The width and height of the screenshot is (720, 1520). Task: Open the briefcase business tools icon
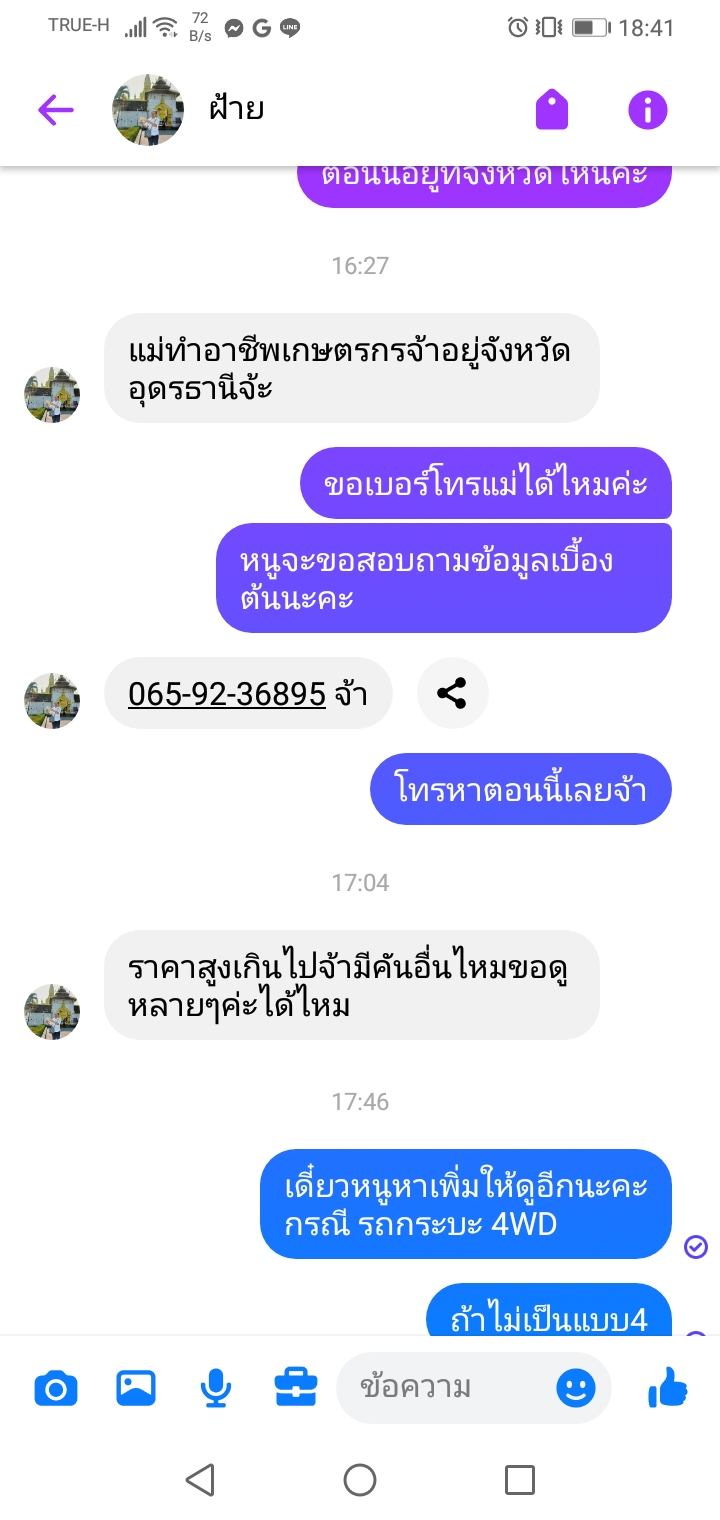click(x=296, y=1387)
